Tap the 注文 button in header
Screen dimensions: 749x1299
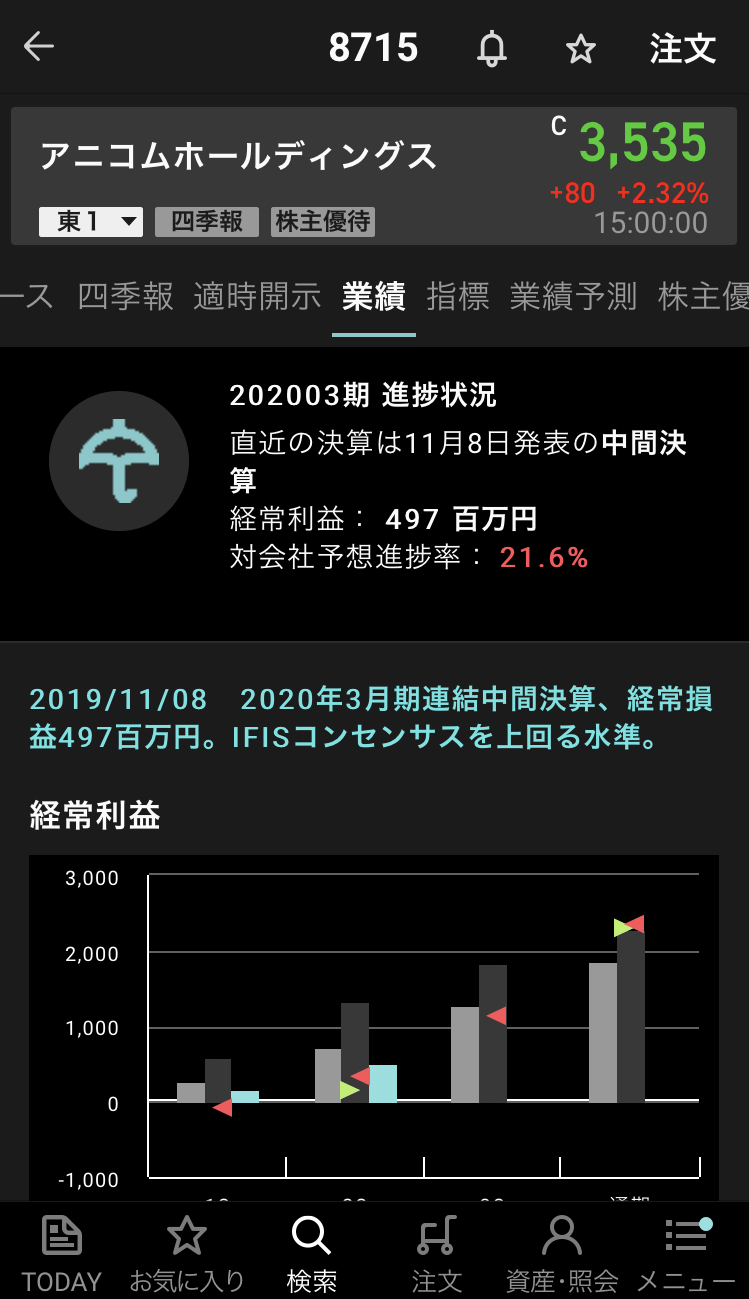click(683, 48)
